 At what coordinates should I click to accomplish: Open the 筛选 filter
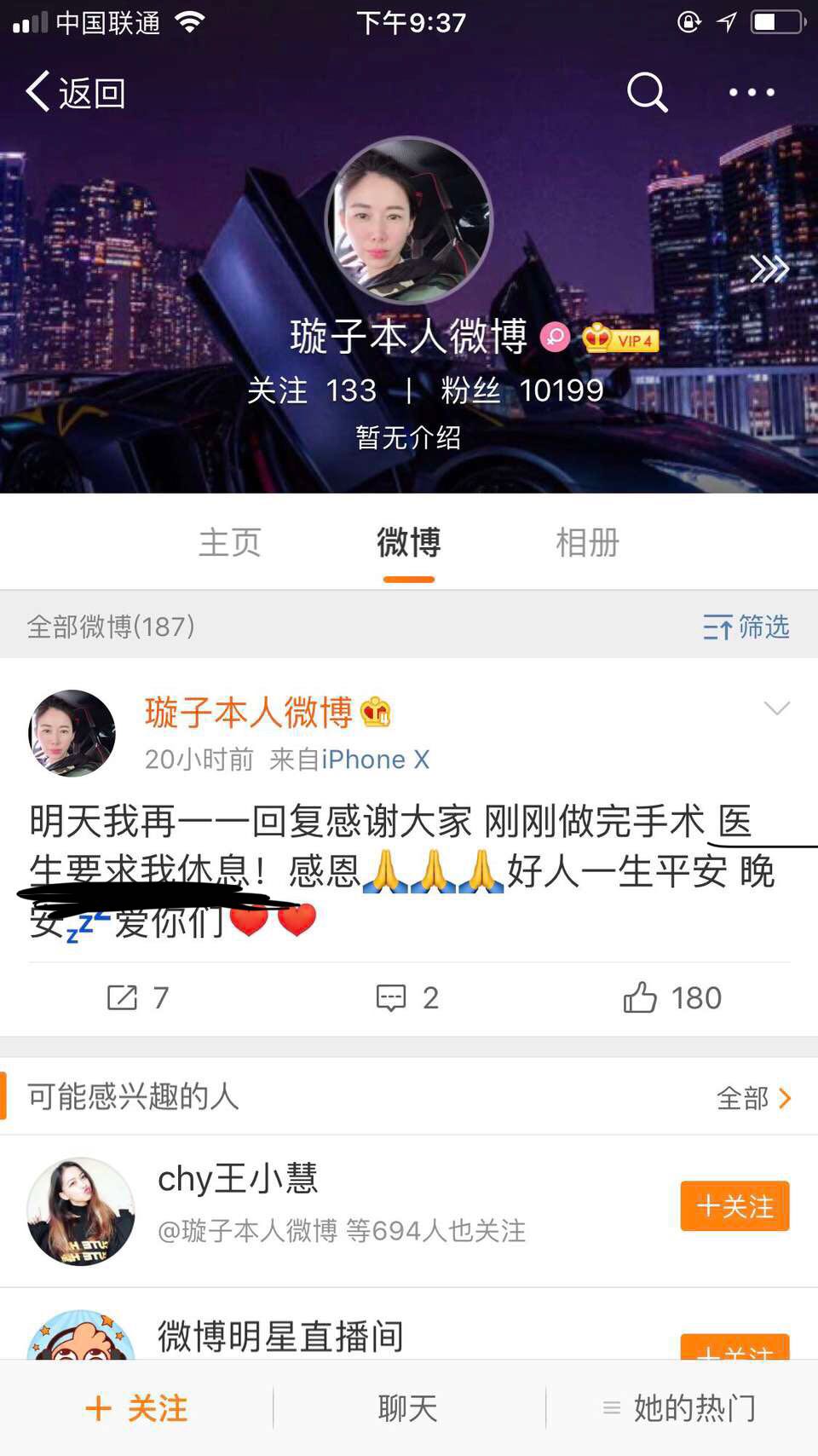746,627
